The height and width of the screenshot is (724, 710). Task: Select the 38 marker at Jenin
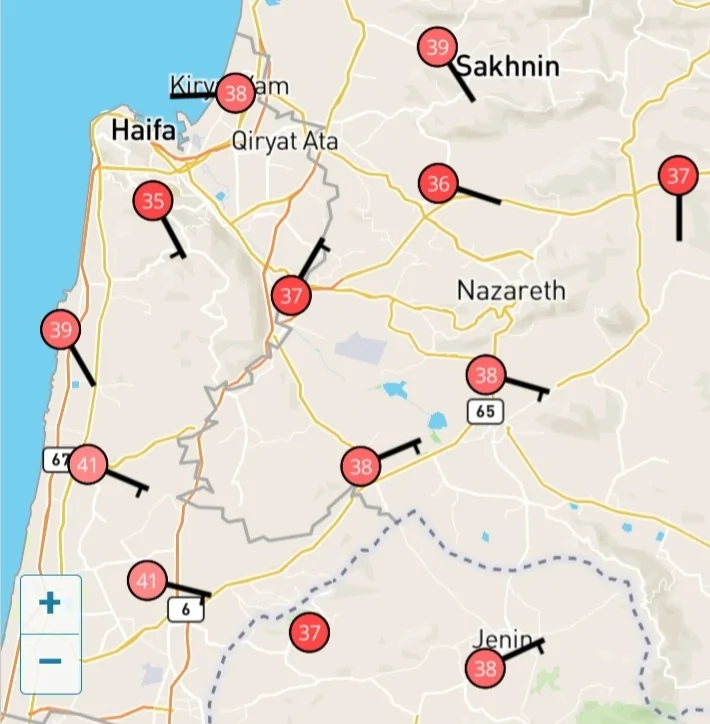486,667
